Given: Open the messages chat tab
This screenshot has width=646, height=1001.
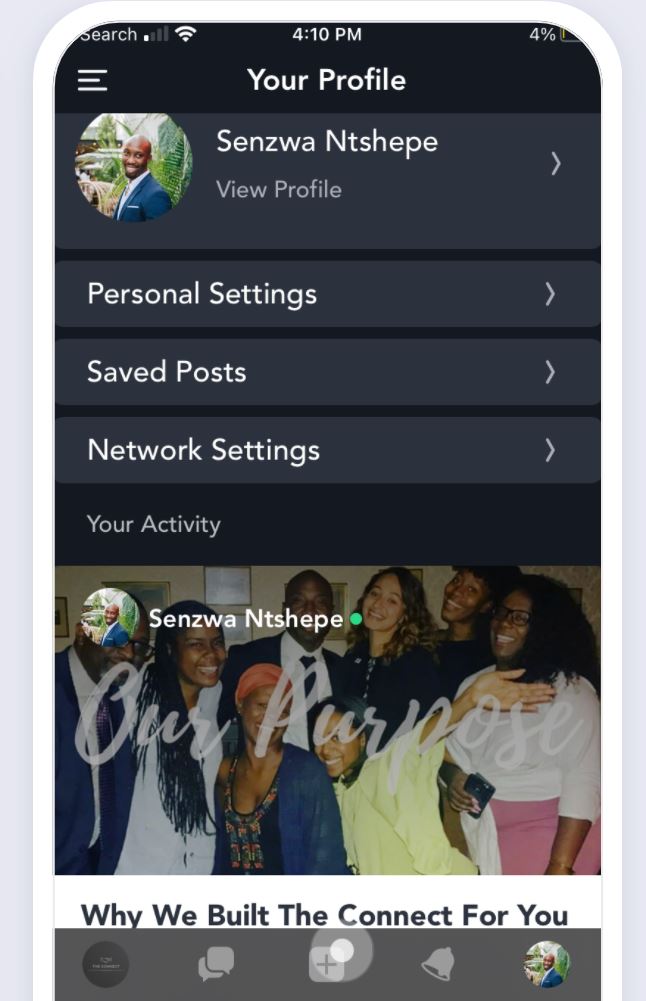Looking at the screenshot, I should 216,964.
